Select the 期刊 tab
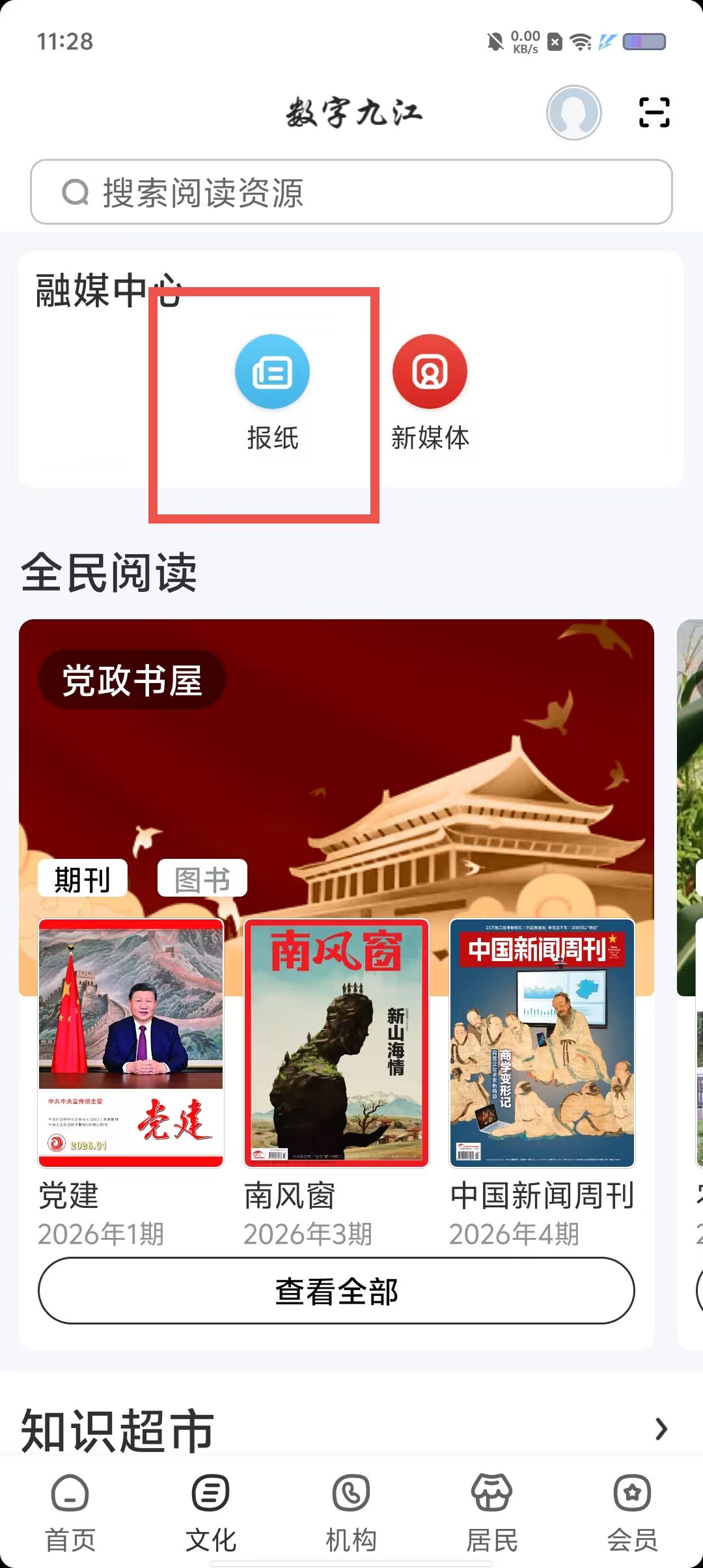 pos(83,878)
